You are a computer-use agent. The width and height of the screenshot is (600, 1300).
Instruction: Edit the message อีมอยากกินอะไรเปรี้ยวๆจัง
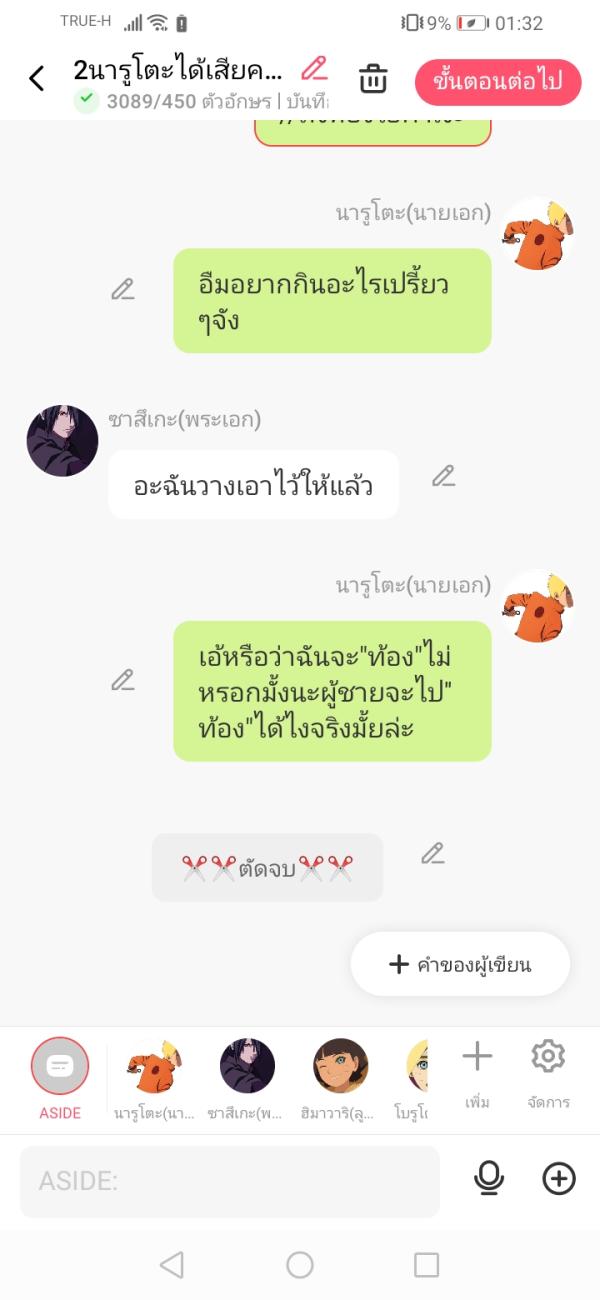coord(123,290)
